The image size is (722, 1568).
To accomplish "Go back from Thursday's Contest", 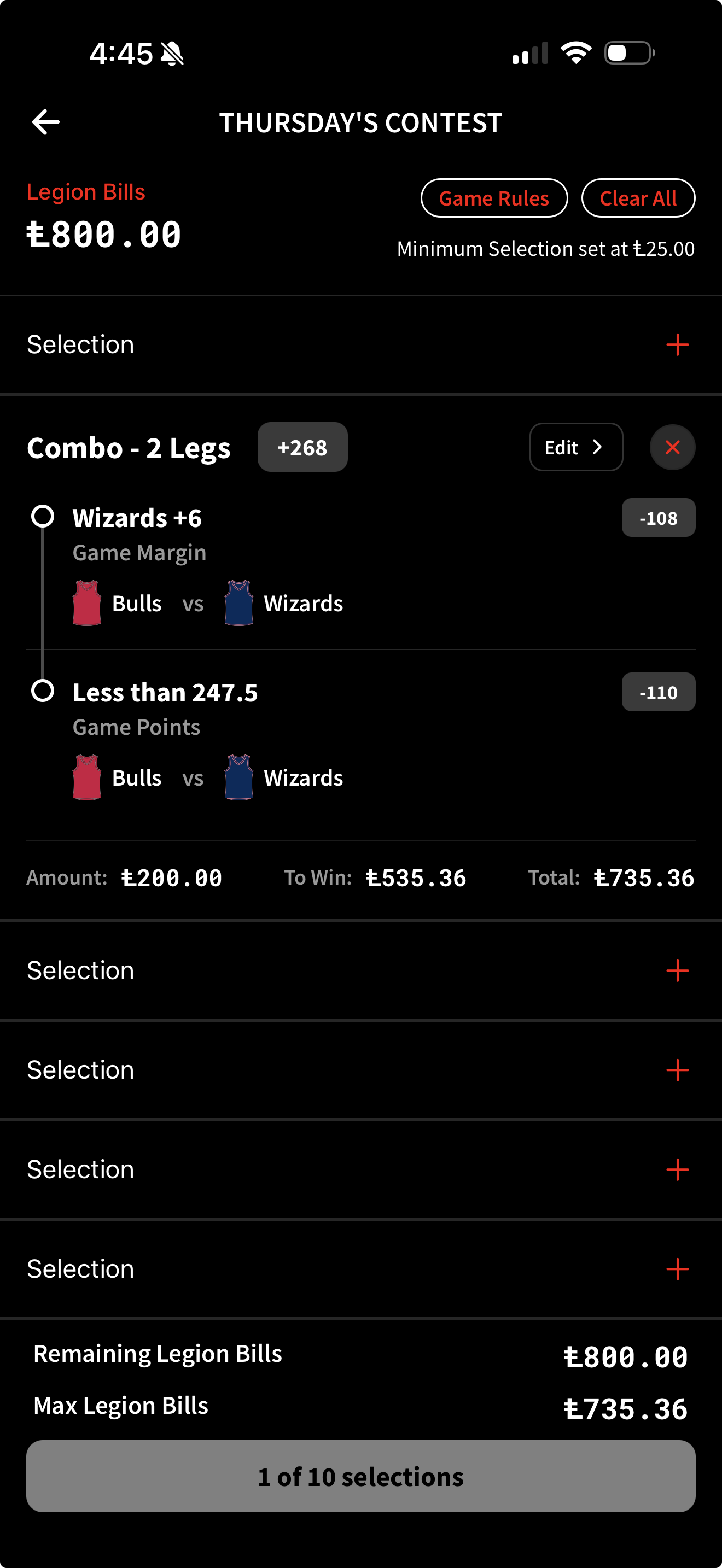I will (45, 122).
